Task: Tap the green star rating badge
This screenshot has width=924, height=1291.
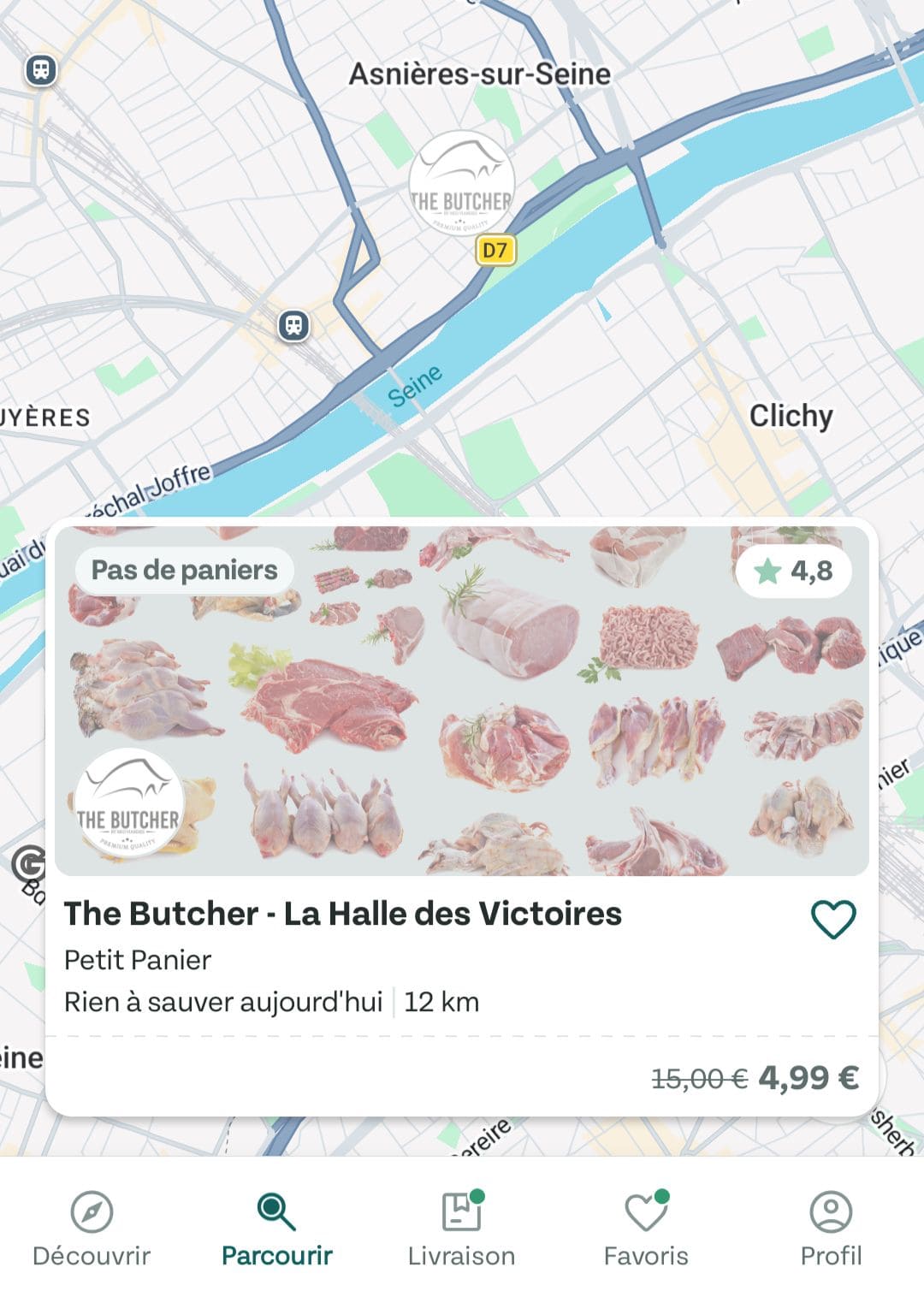Action: (x=791, y=571)
